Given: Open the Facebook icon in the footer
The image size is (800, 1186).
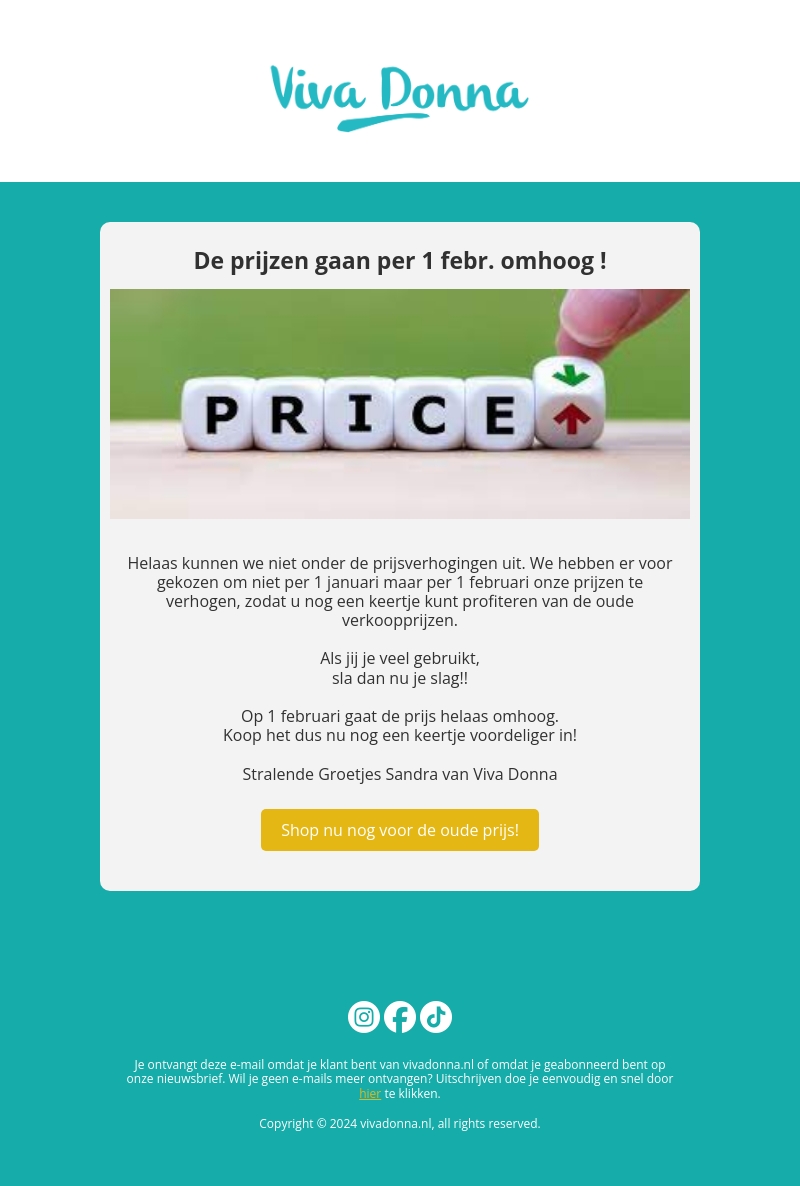Looking at the screenshot, I should 400,1017.
